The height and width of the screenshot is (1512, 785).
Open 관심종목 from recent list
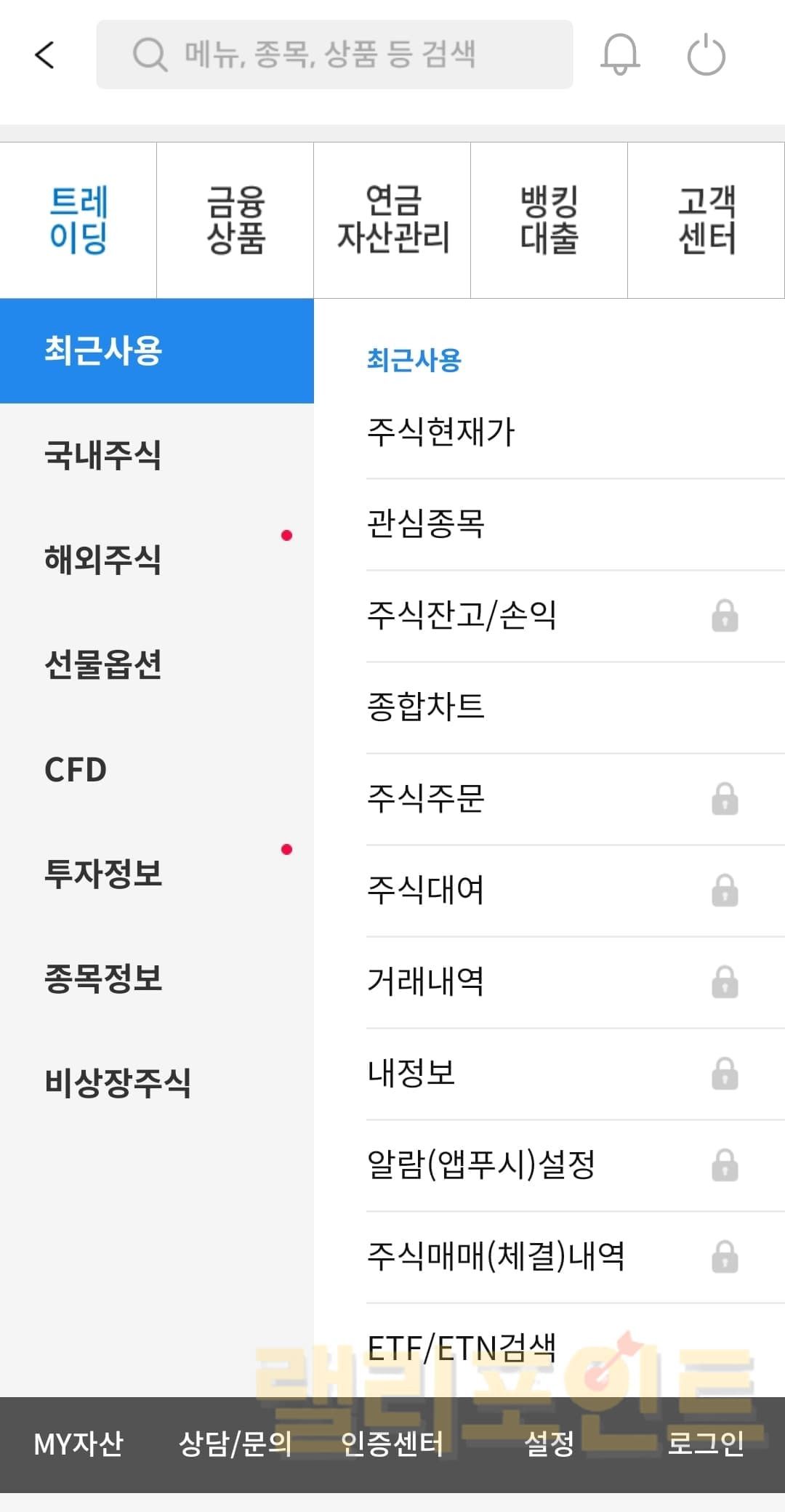pyautogui.click(x=426, y=524)
